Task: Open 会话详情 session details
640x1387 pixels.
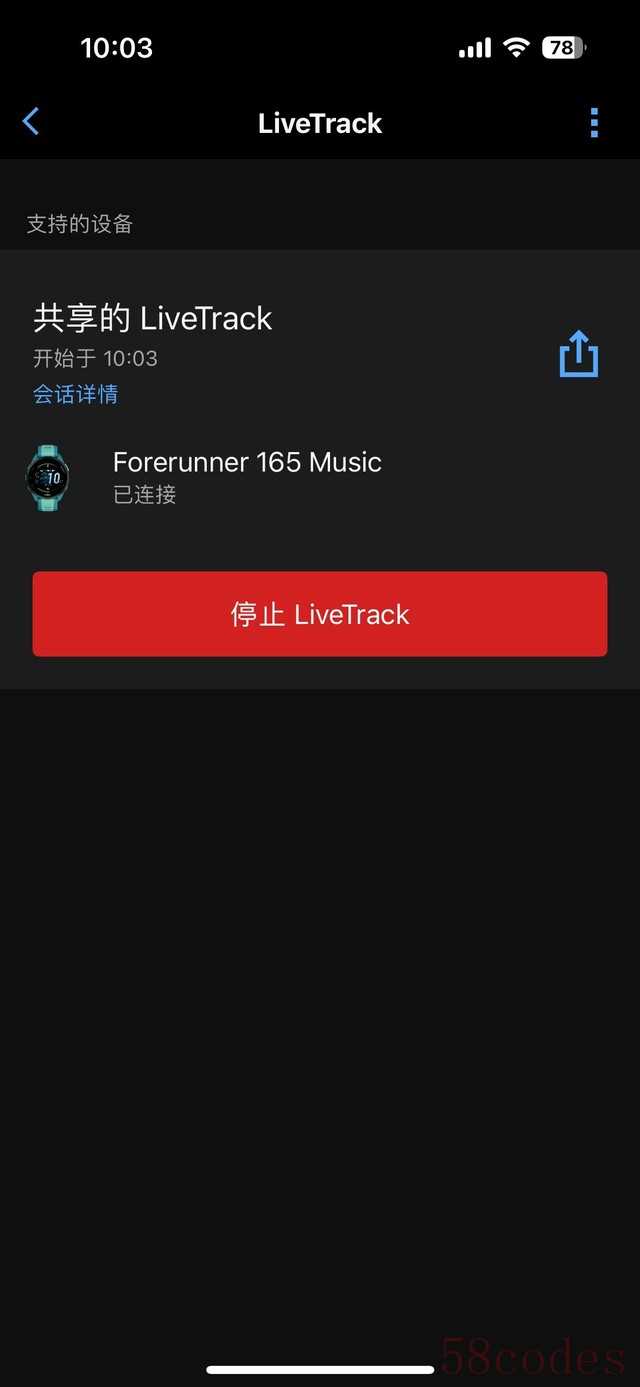Action: click(x=76, y=394)
